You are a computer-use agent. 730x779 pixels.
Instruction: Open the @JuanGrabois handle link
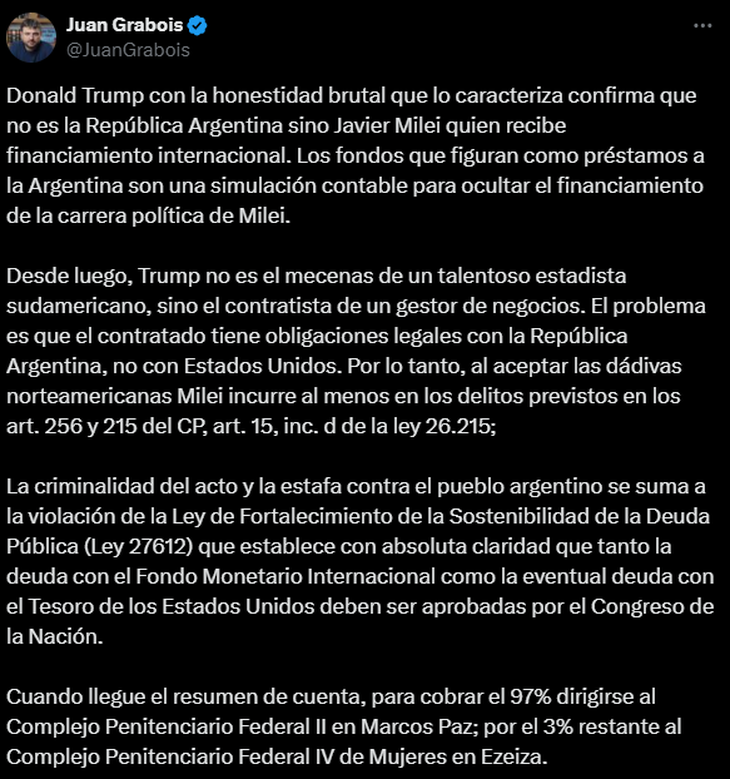(127, 49)
